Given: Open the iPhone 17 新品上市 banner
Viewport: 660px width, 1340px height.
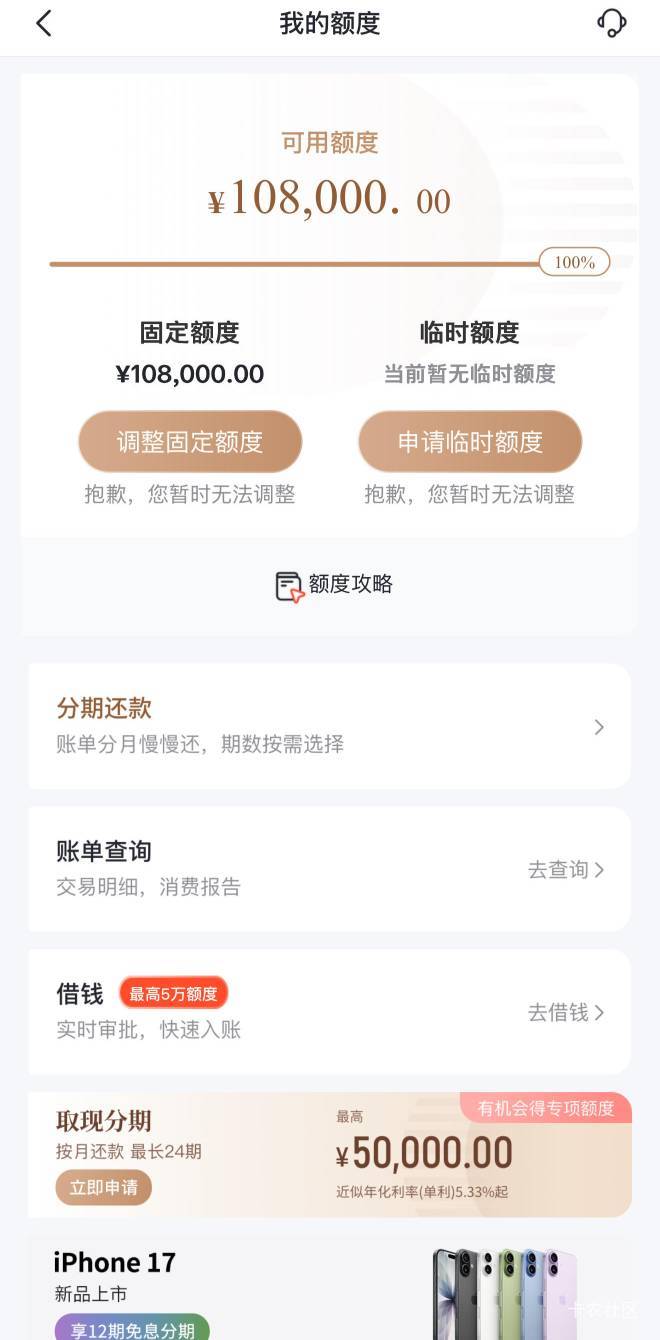Looking at the screenshot, I should (329, 1290).
